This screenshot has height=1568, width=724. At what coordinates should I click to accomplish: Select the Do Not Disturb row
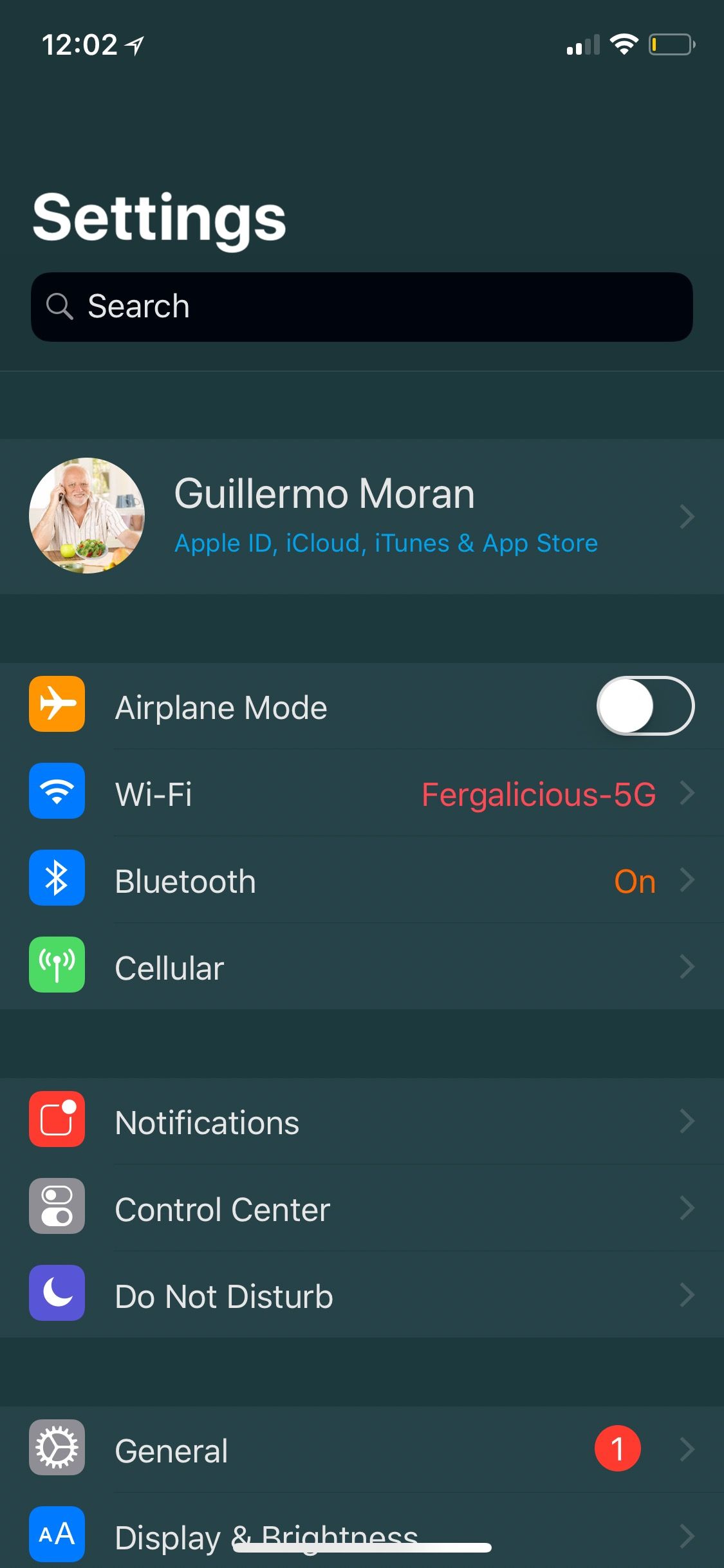362,1295
